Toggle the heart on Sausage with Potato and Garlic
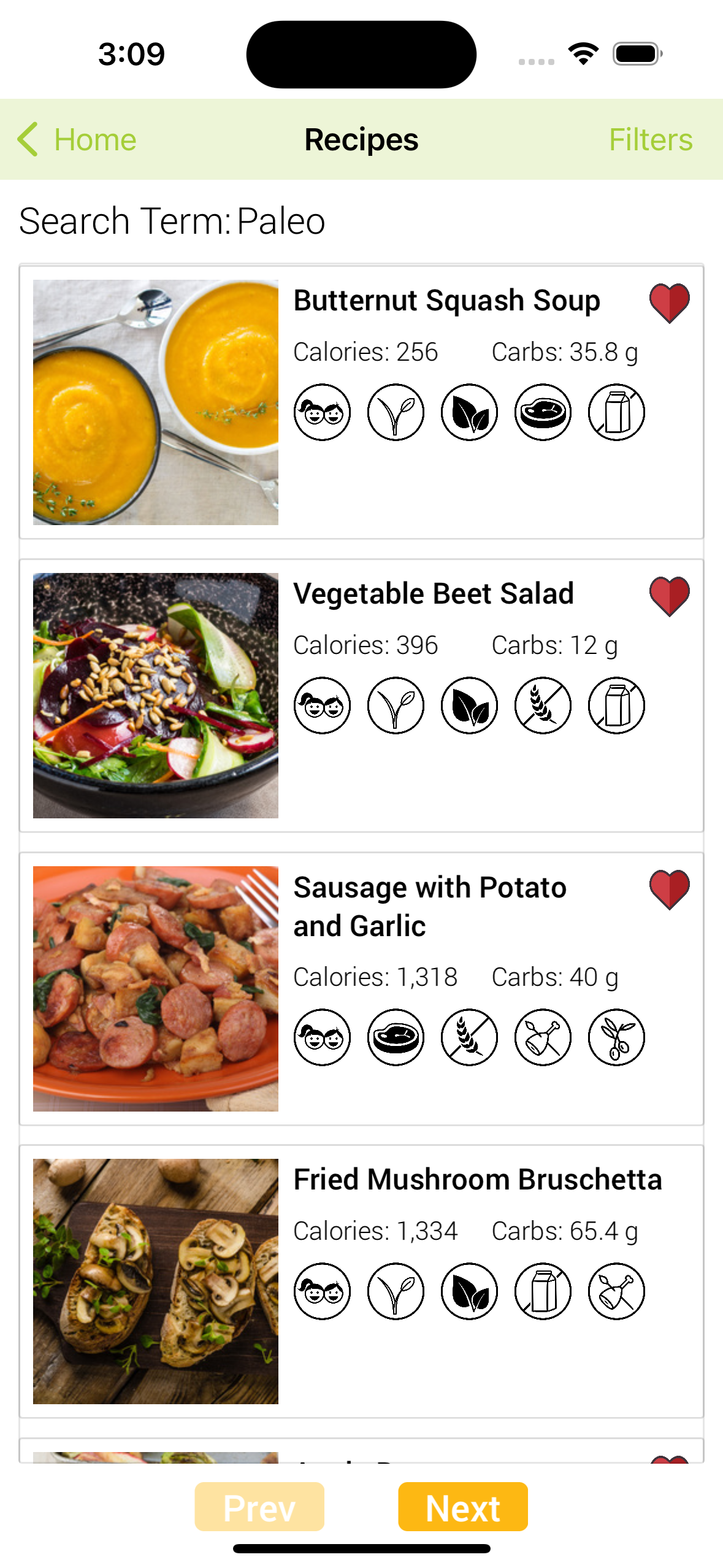The width and height of the screenshot is (723, 1568). pos(670,890)
